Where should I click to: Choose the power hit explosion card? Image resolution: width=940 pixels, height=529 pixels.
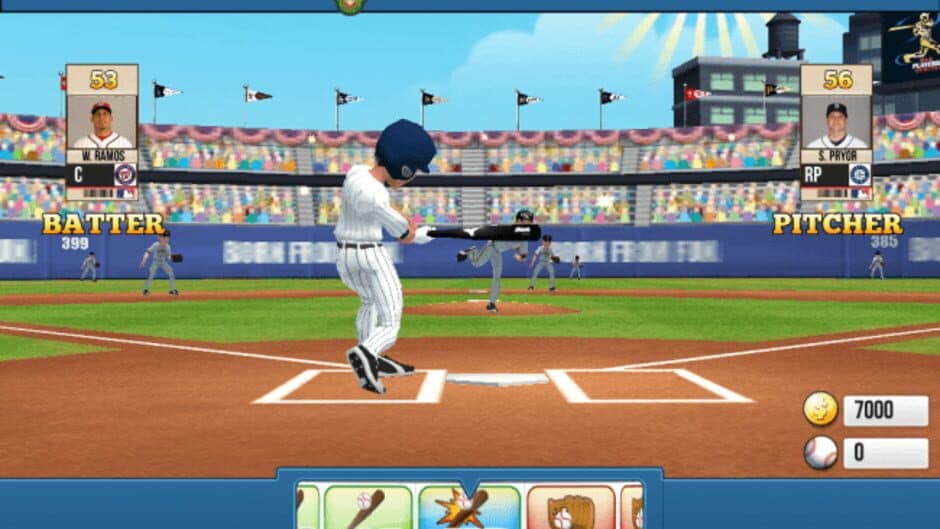[x=468, y=508]
